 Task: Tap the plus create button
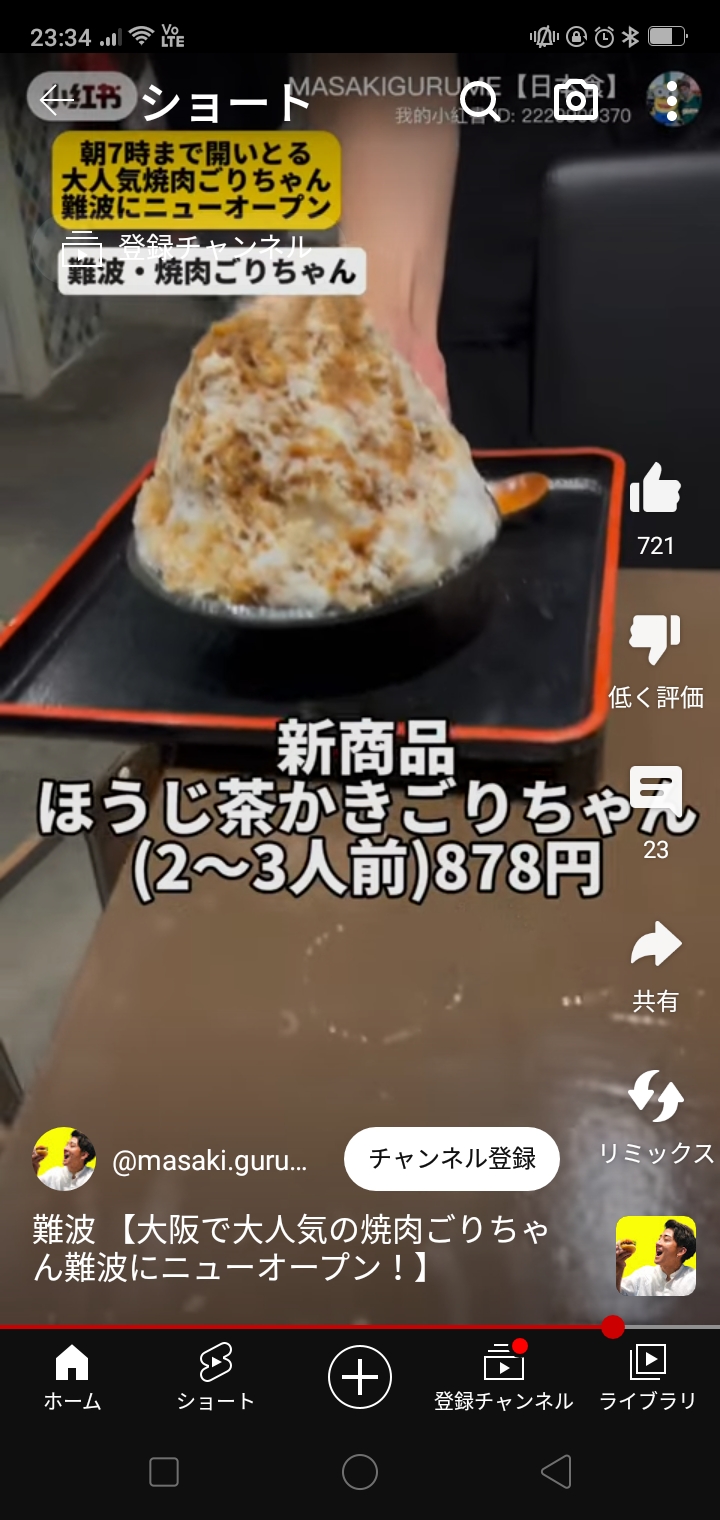tap(360, 1377)
